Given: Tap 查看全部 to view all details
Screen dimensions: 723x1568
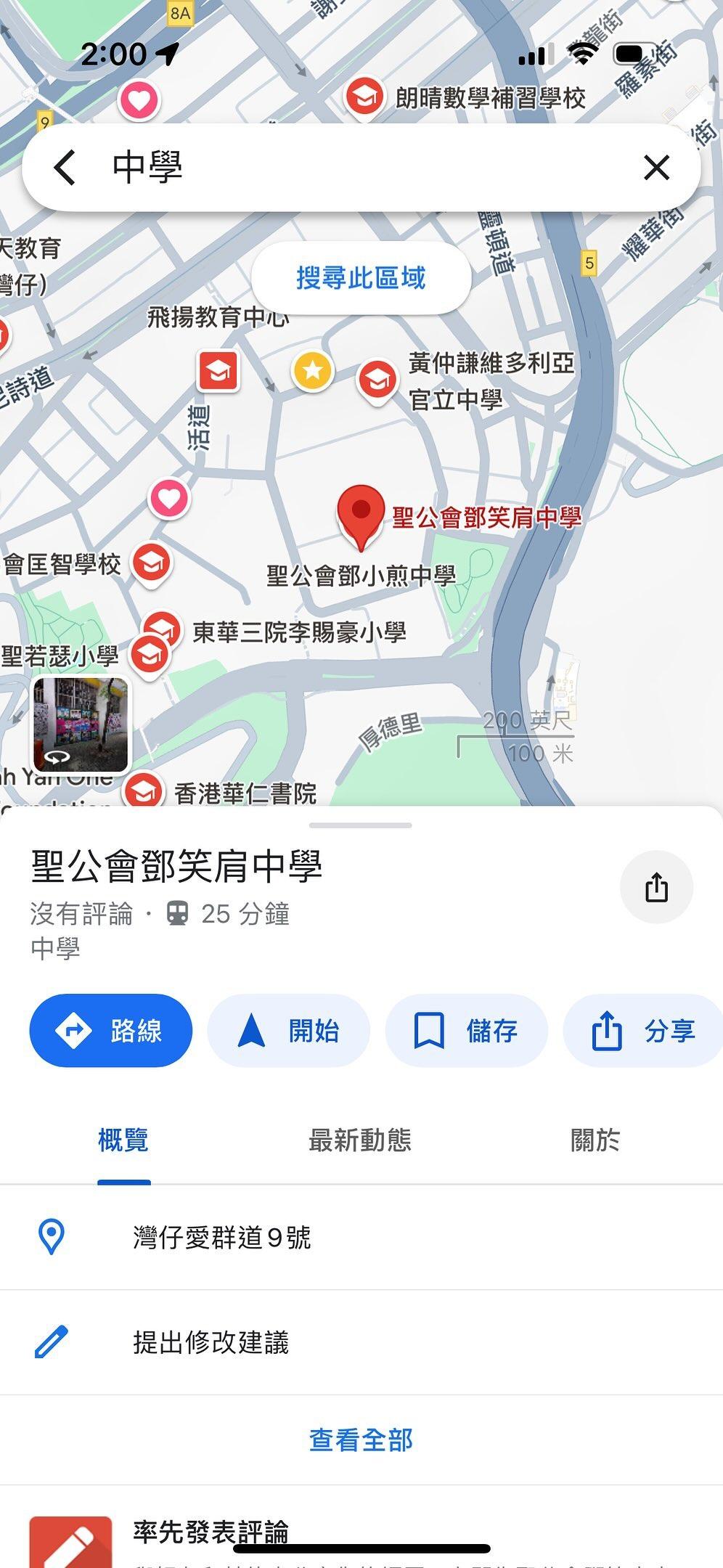Looking at the screenshot, I should tap(361, 1440).
